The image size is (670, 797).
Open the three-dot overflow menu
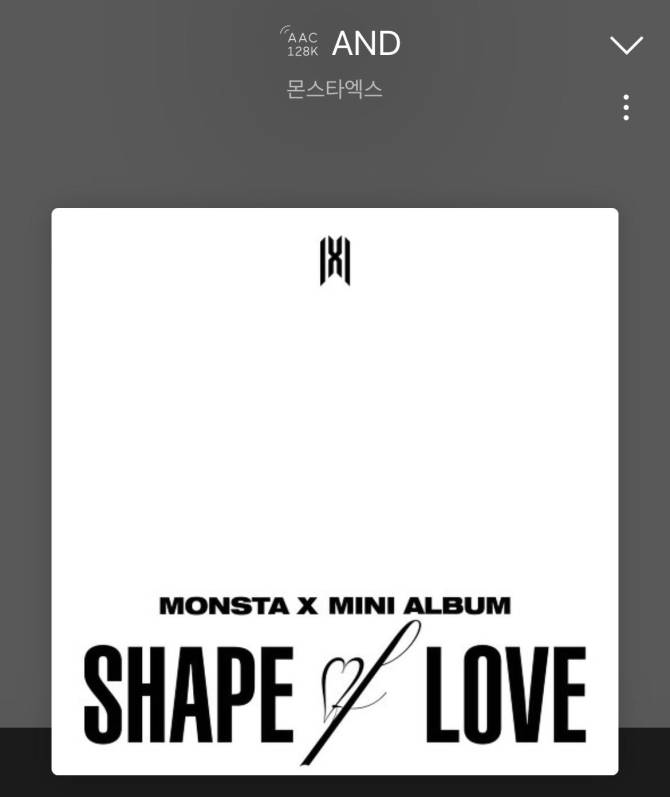pos(626,108)
